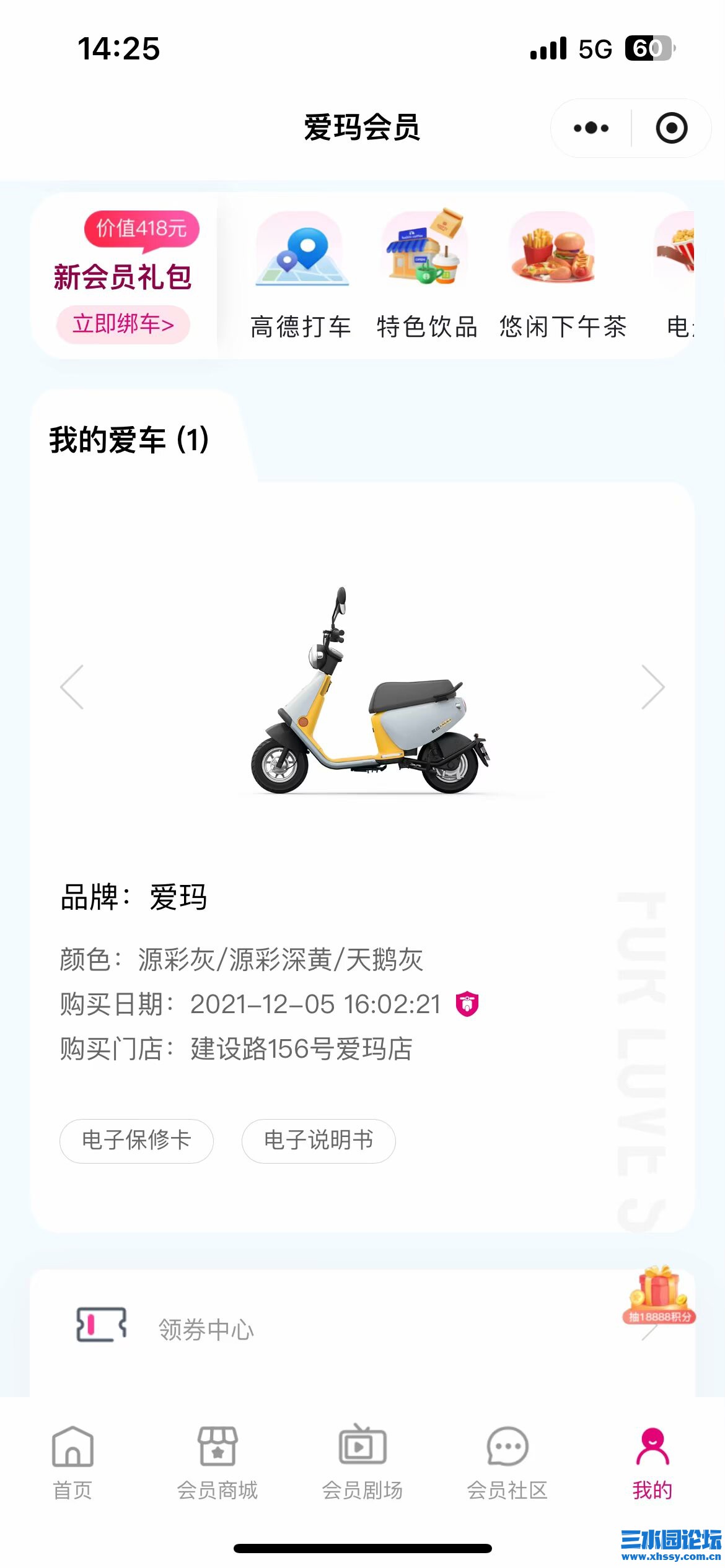Switch to 会员商城 tab
The width and height of the screenshot is (725, 1568).
[x=217, y=1463]
